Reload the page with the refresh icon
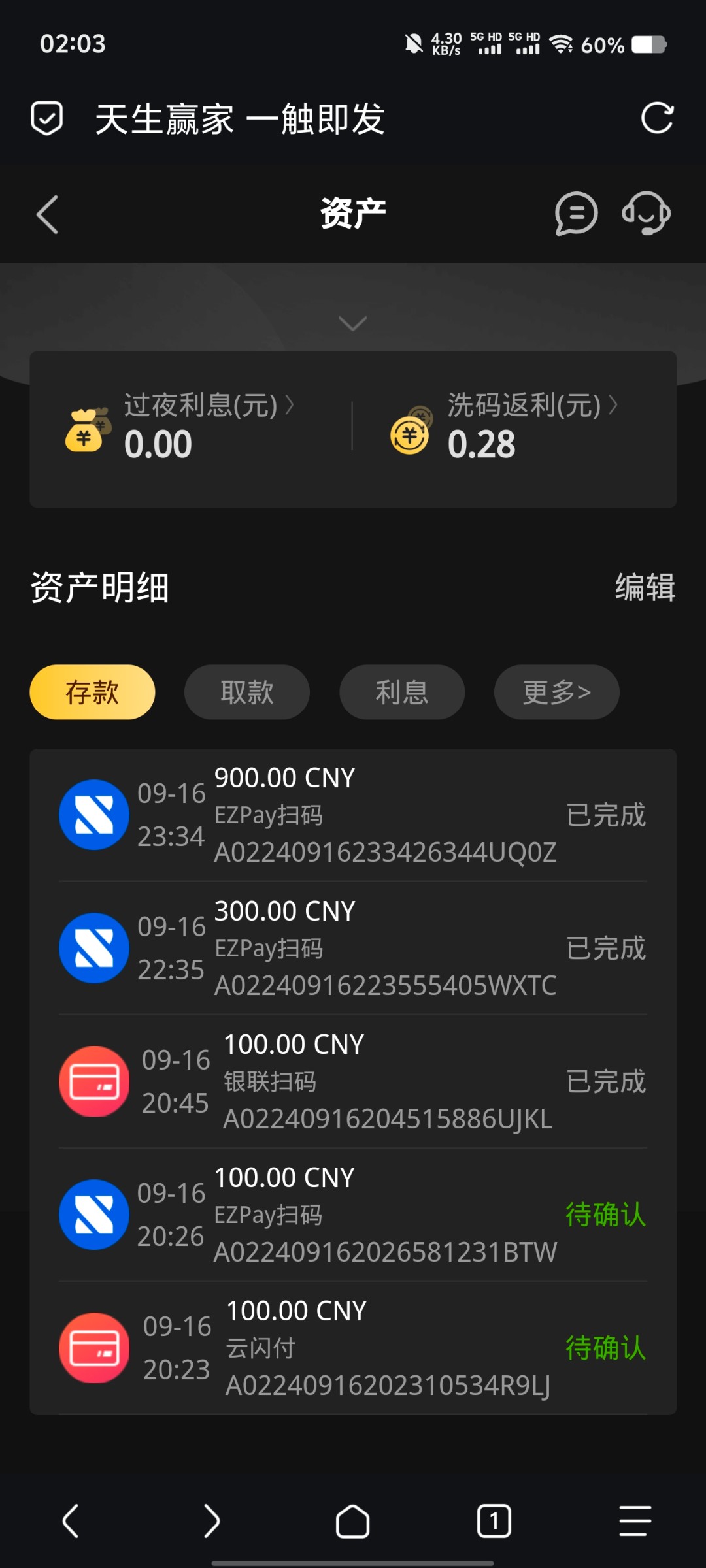This screenshot has width=706, height=1568. pos(656,118)
